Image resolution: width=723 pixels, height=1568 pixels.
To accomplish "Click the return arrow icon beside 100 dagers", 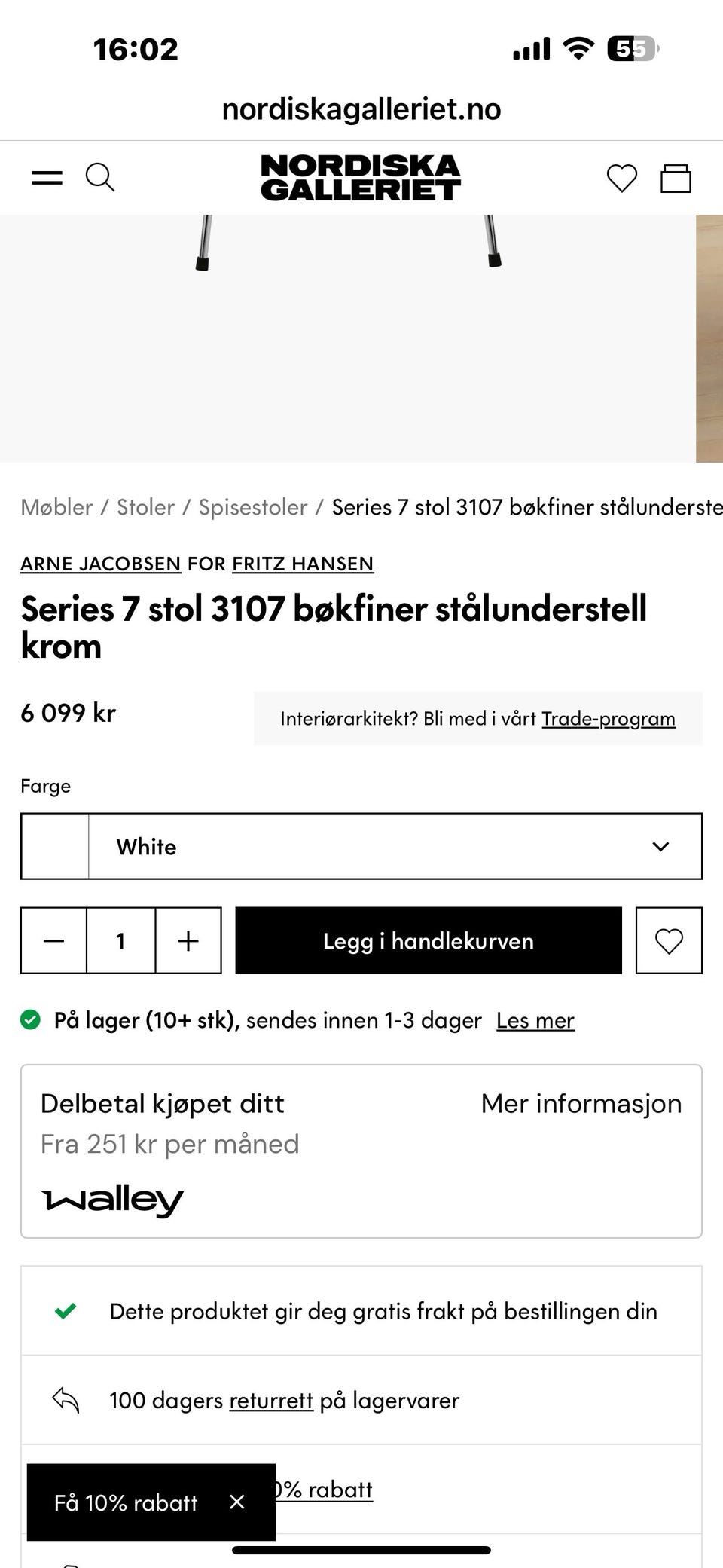I will (66, 1399).
